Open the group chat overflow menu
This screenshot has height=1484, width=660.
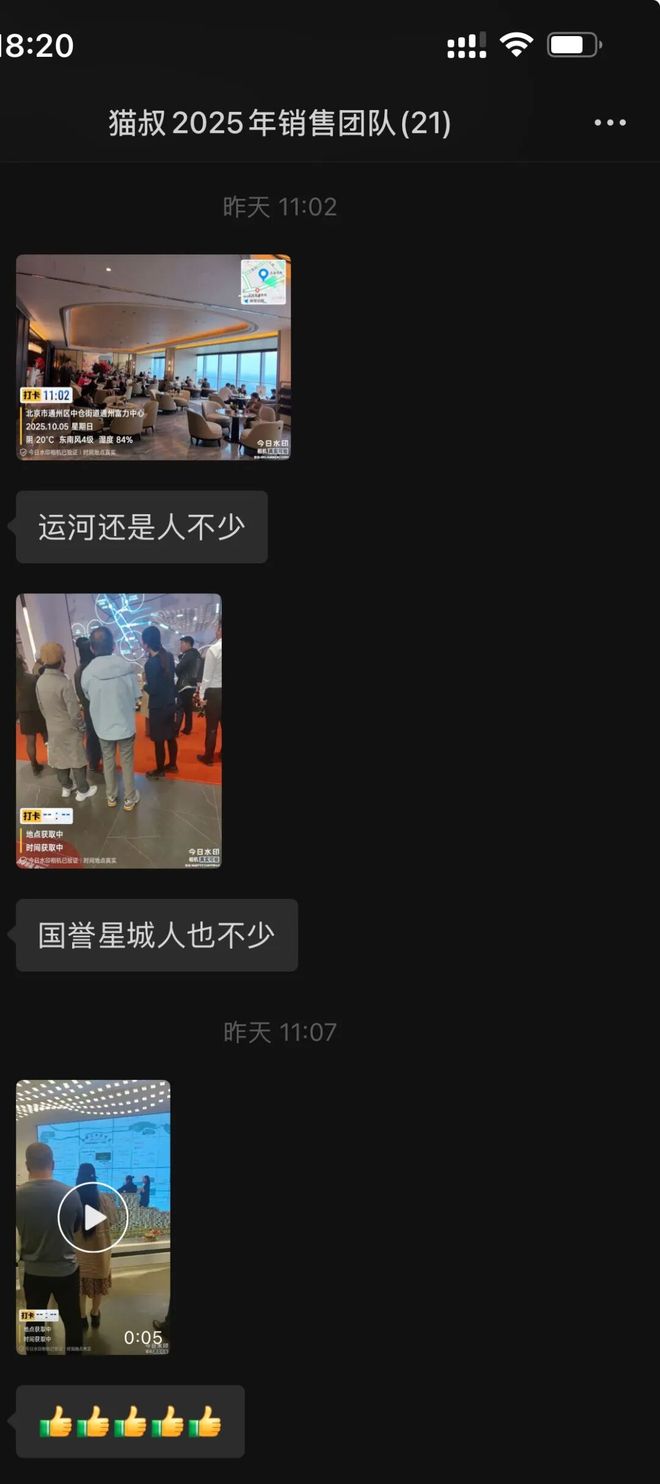[x=610, y=123]
